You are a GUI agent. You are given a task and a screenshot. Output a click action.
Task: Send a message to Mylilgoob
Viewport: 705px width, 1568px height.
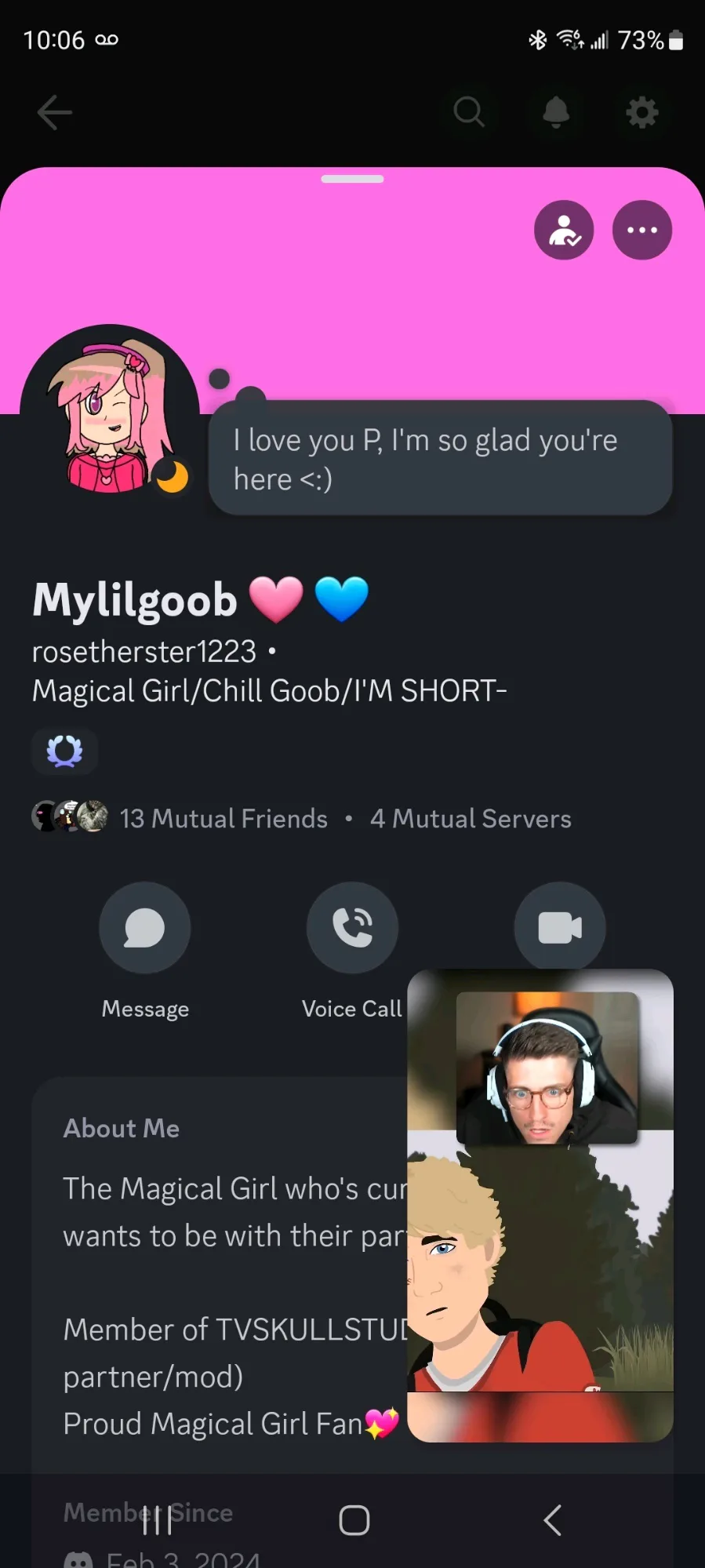pos(145,928)
